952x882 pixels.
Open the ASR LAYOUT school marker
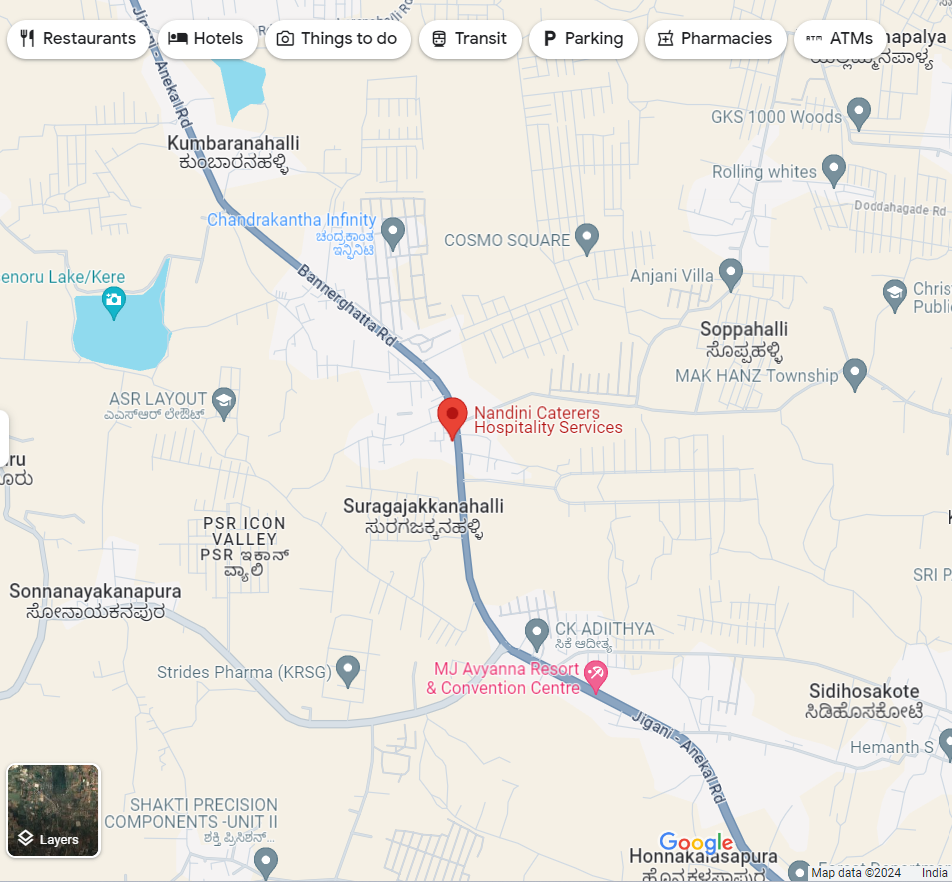[x=224, y=402]
